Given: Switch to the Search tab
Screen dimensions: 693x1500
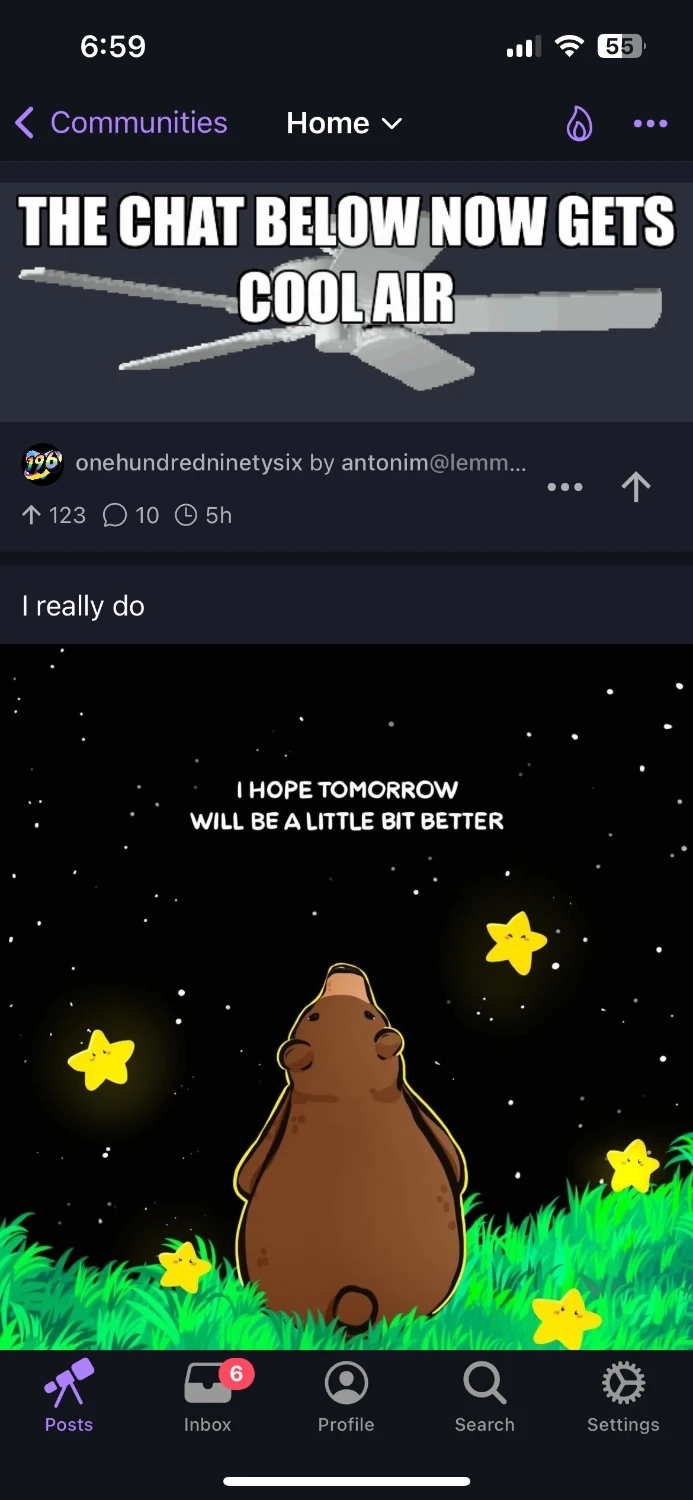Looking at the screenshot, I should [x=485, y=1396].
